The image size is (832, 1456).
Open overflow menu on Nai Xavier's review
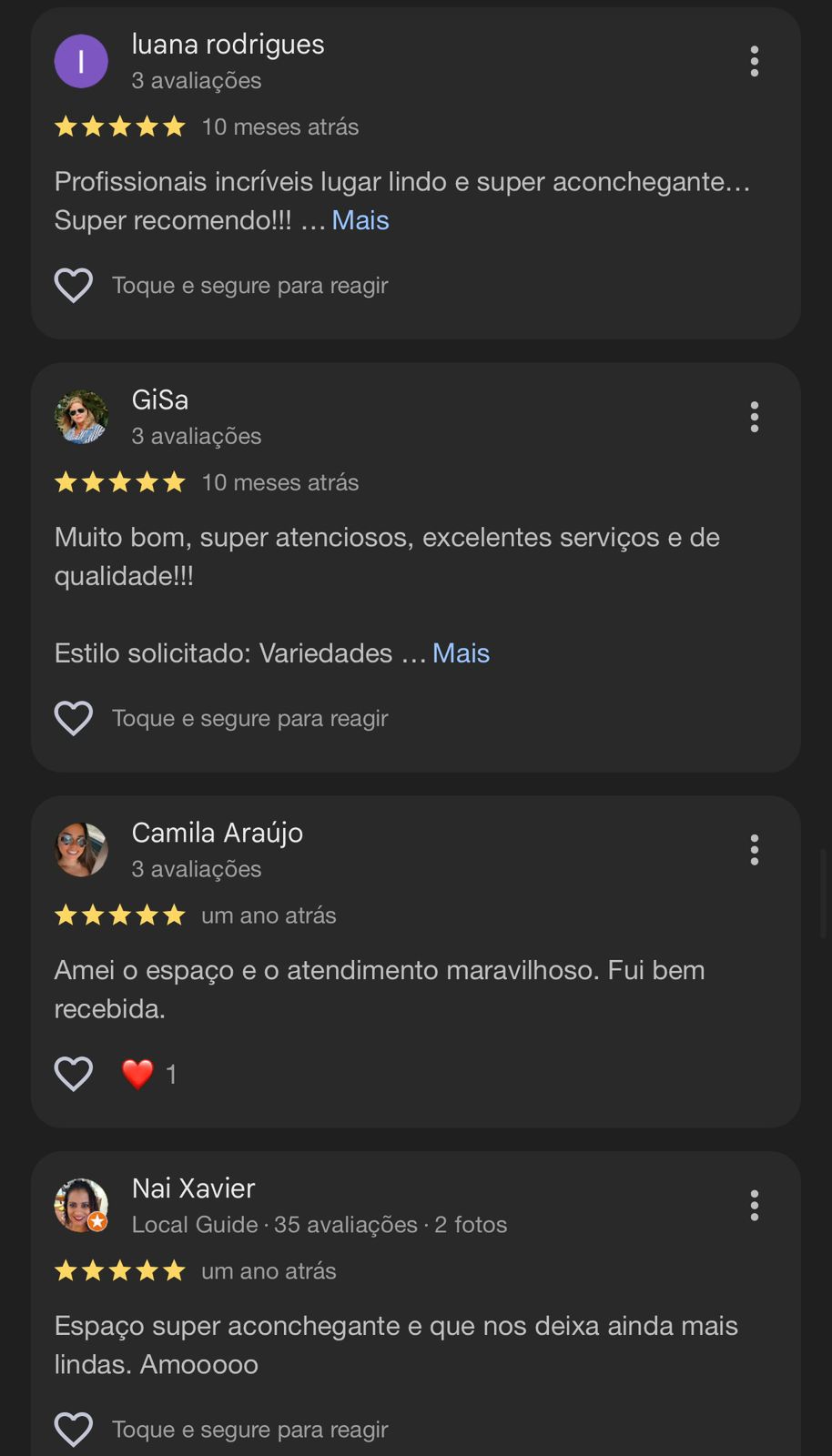pos(754,1205)
